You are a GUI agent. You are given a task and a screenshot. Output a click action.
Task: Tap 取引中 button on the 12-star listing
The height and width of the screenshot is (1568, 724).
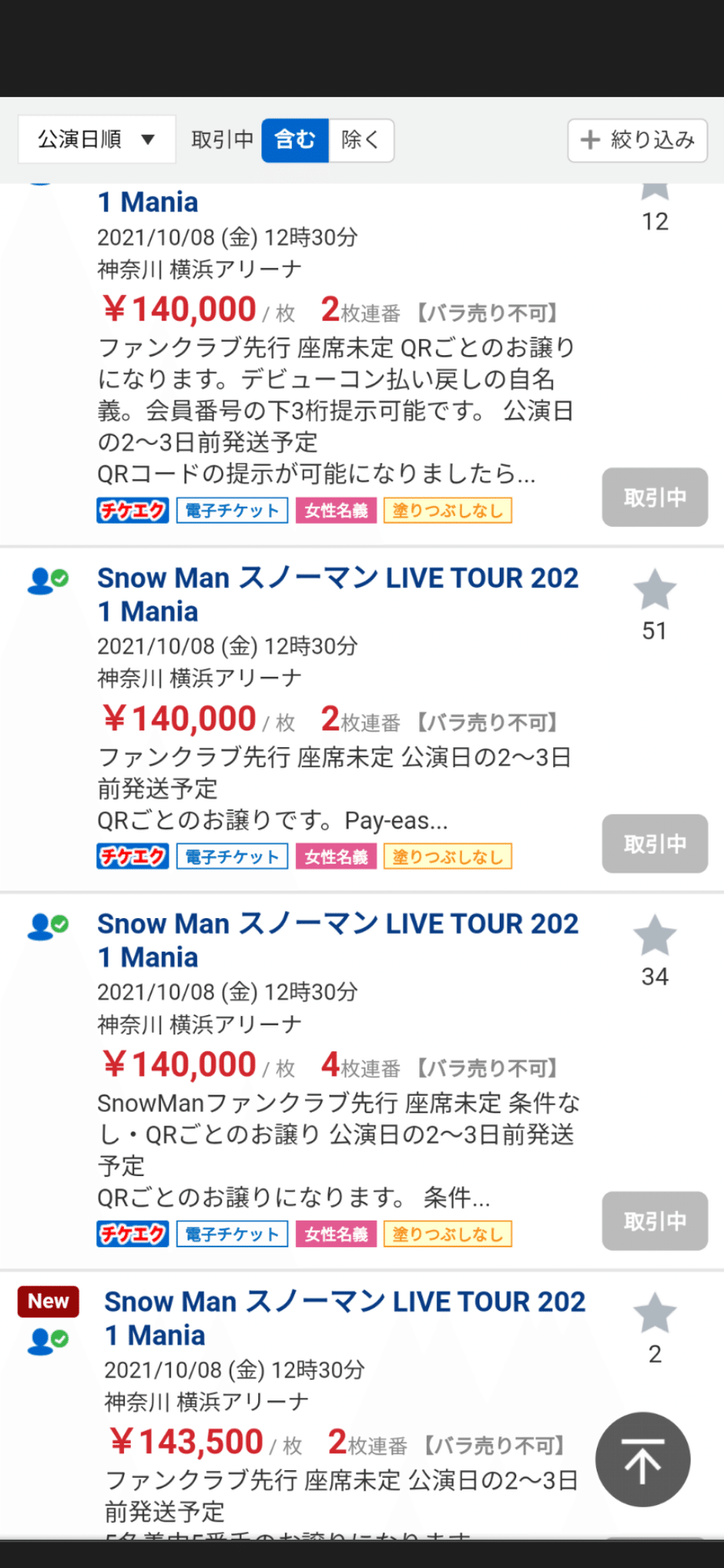click(654, 497)
